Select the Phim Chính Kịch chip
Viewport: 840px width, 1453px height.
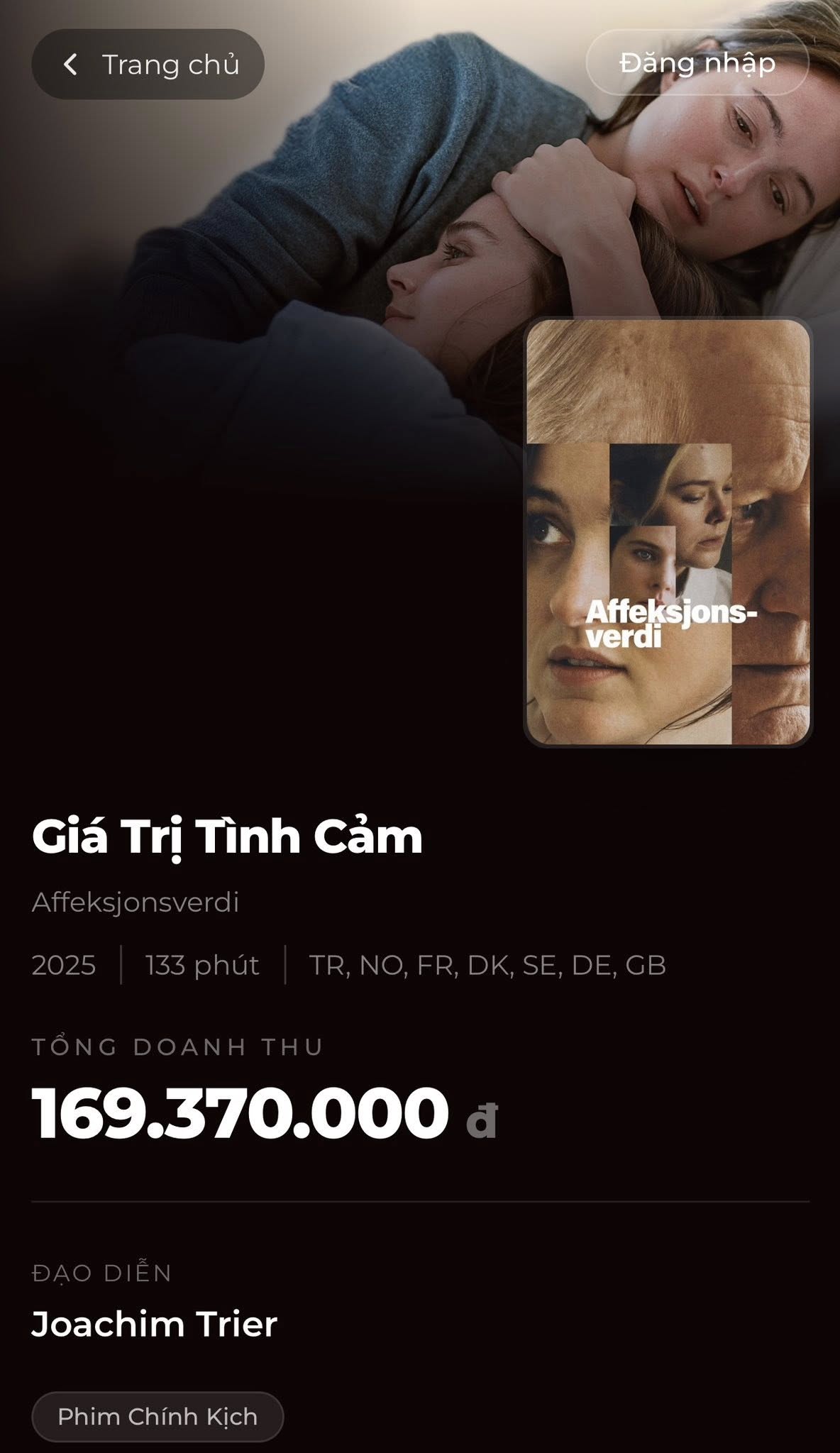click(x=157, y=1416)
